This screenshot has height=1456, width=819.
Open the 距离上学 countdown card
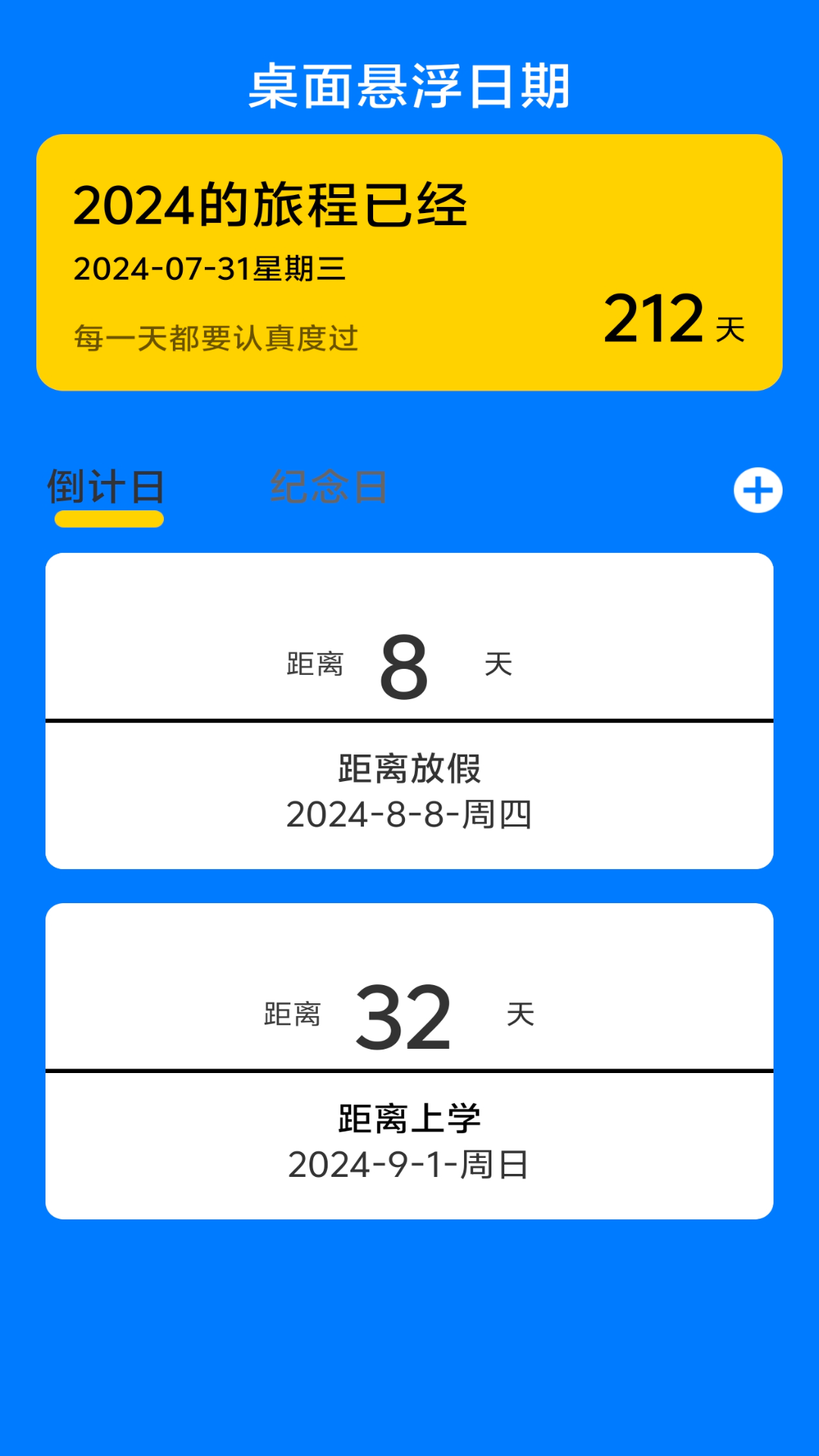[x=409, y=1061]
